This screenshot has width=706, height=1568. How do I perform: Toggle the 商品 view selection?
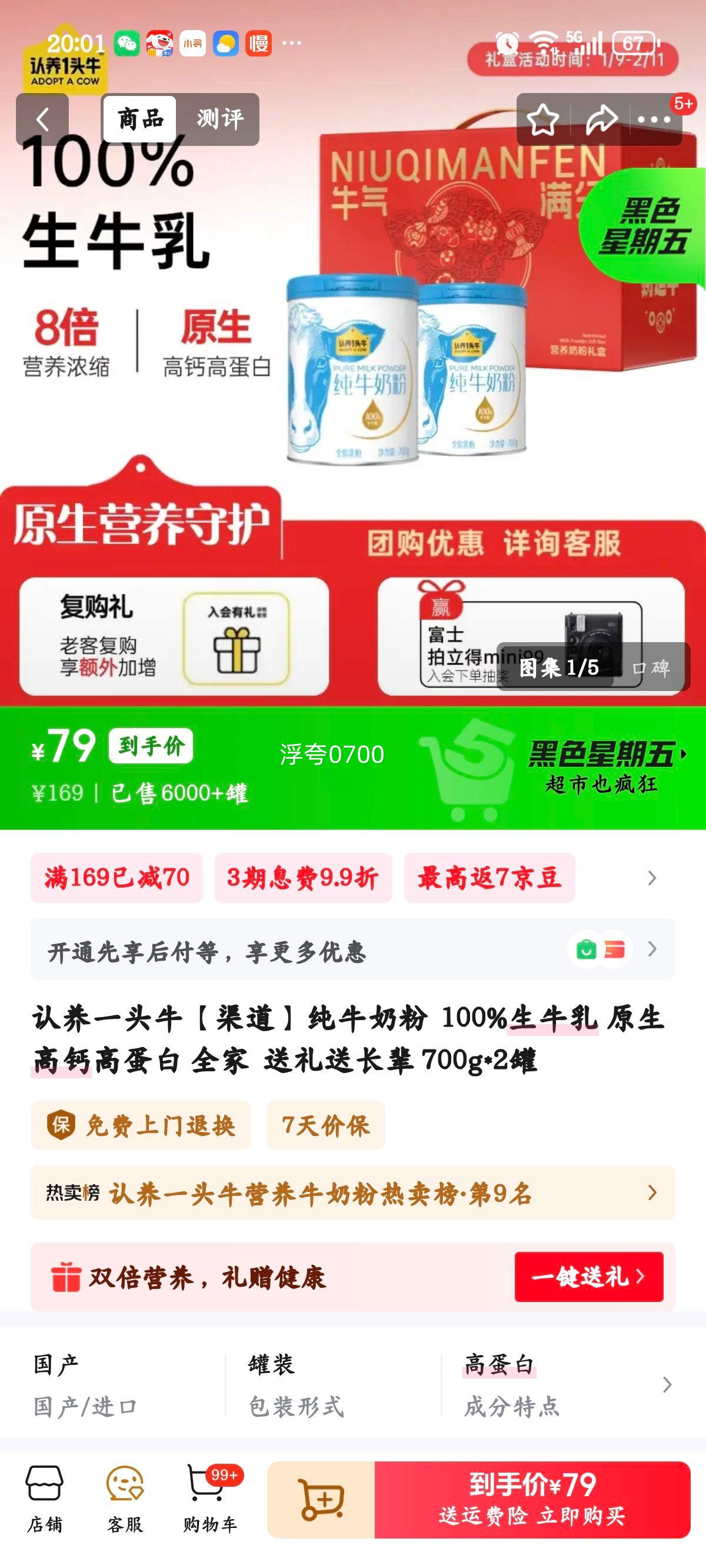click(x=139, y=118)
